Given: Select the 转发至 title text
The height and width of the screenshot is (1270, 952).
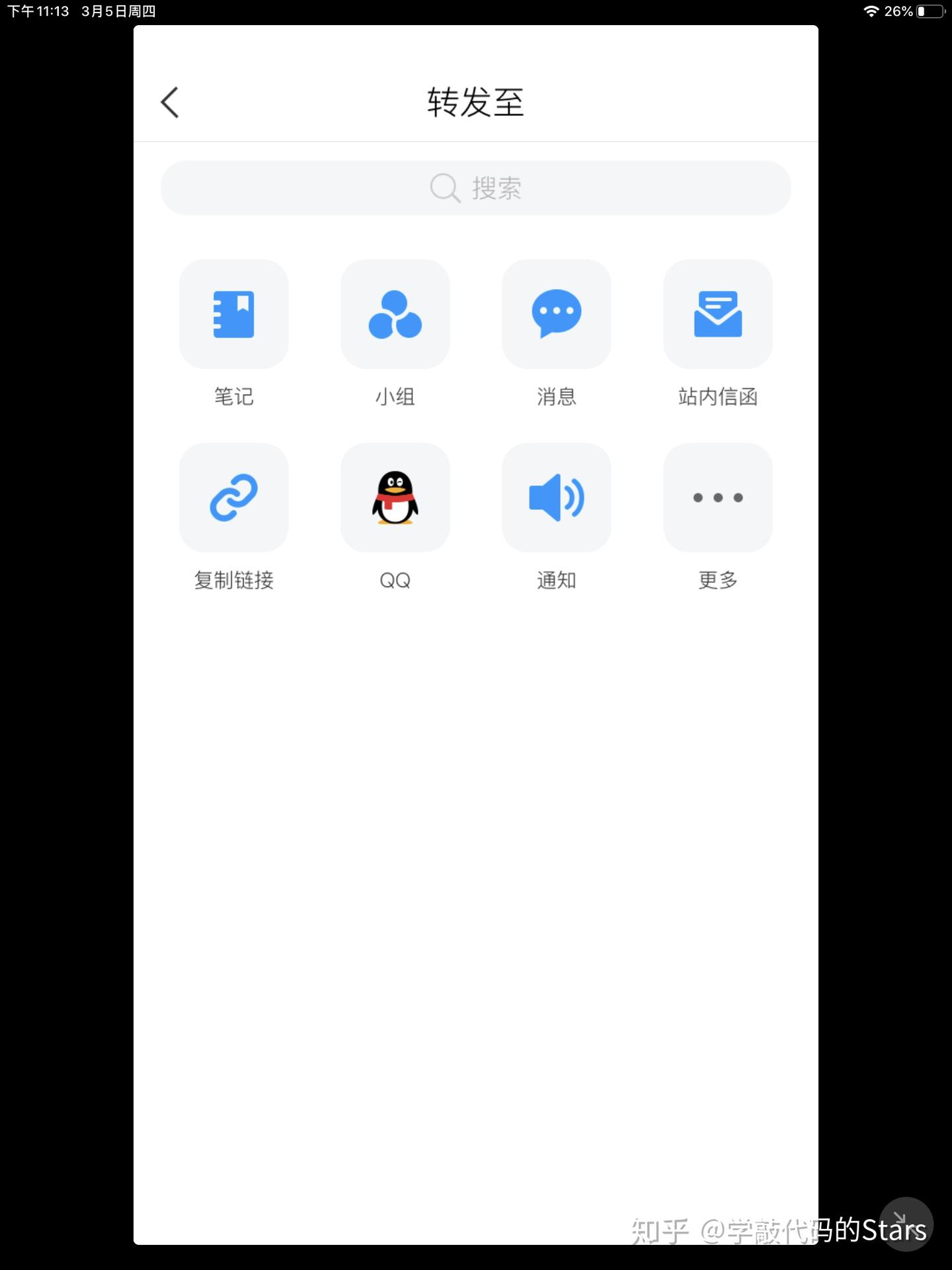Looking at the screenshot, I should 475,103.
